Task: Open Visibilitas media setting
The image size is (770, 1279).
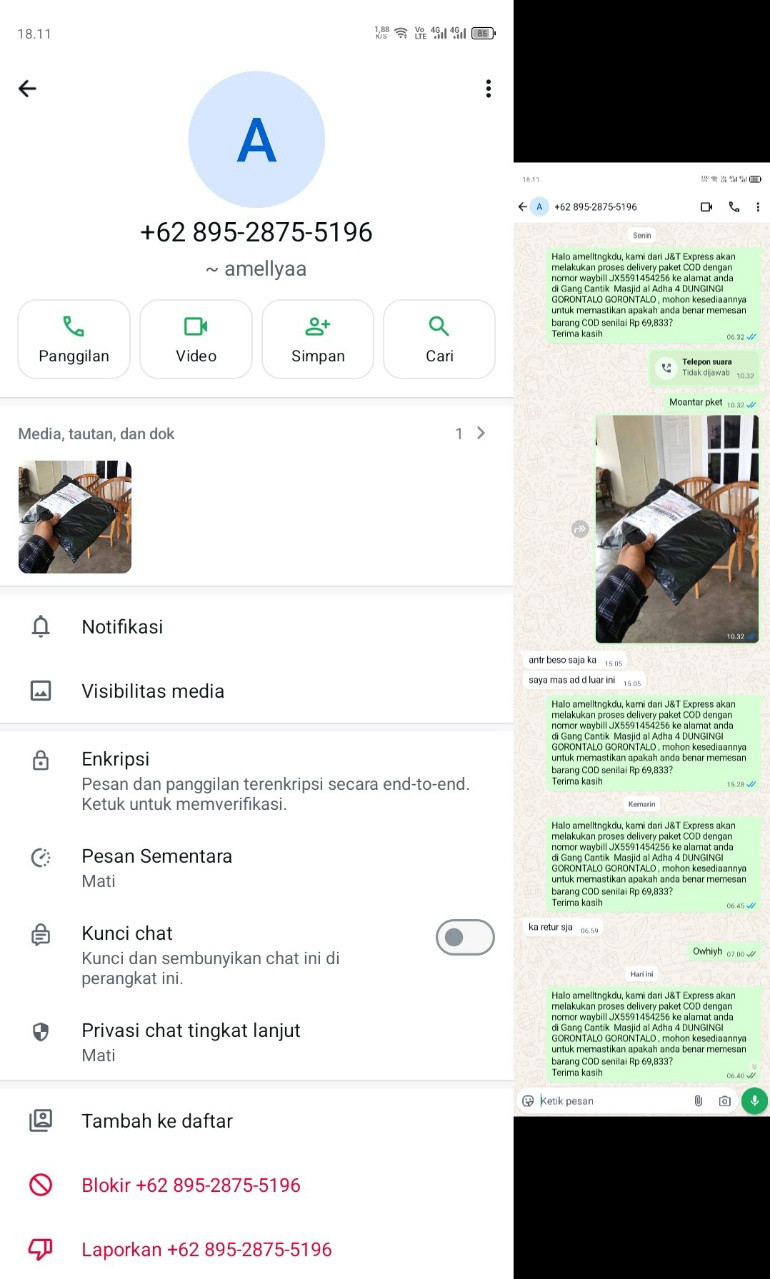Action: coord(256,691)
